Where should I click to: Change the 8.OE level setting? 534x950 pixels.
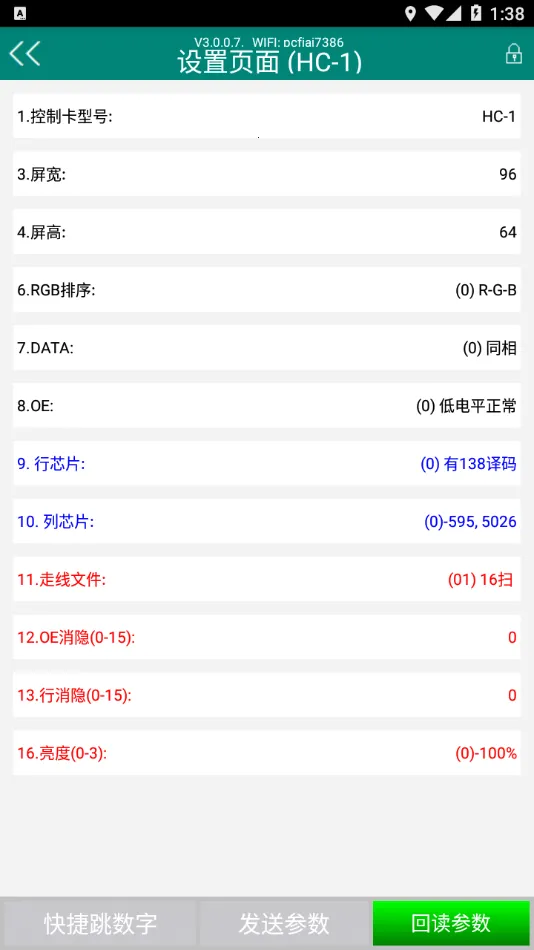pos(267,406)
